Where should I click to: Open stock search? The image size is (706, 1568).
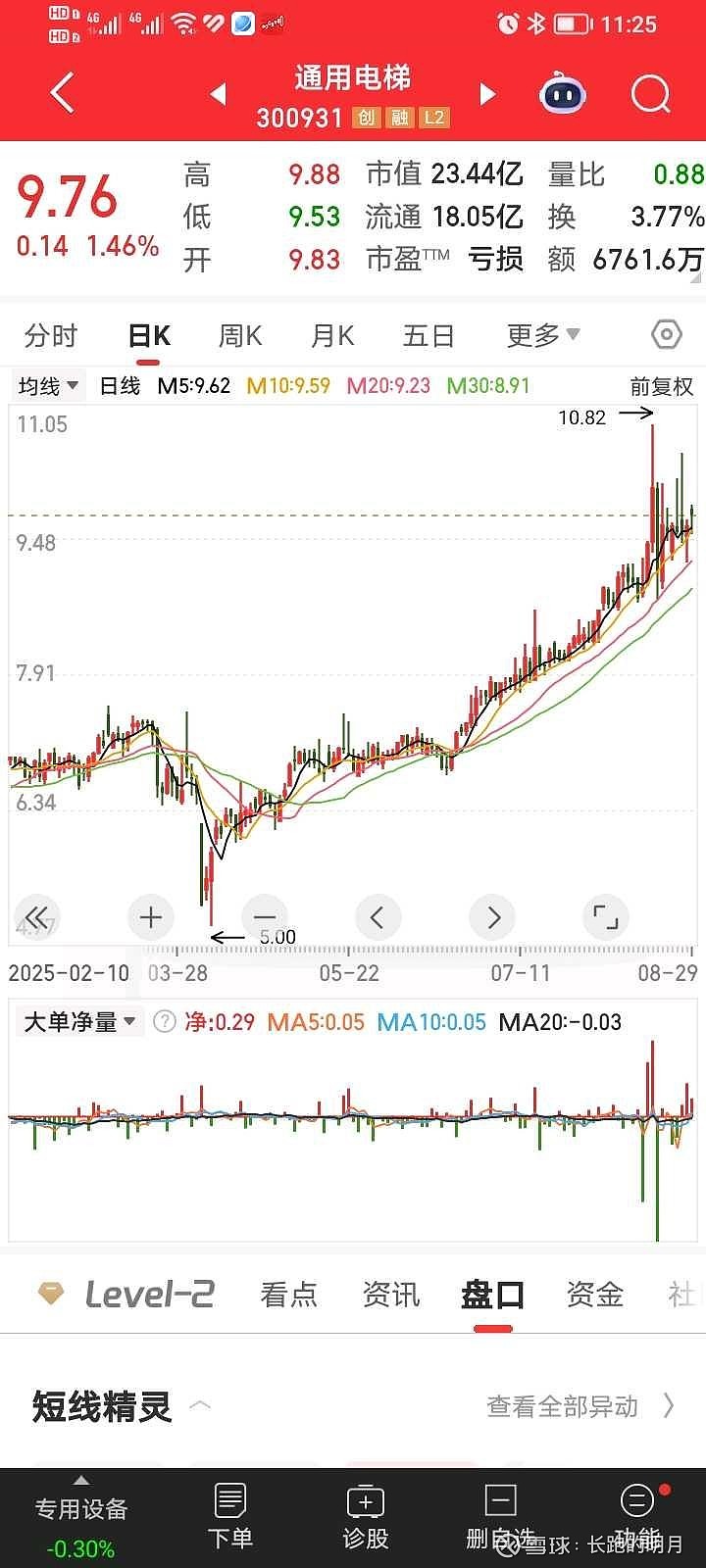point(650,95)
